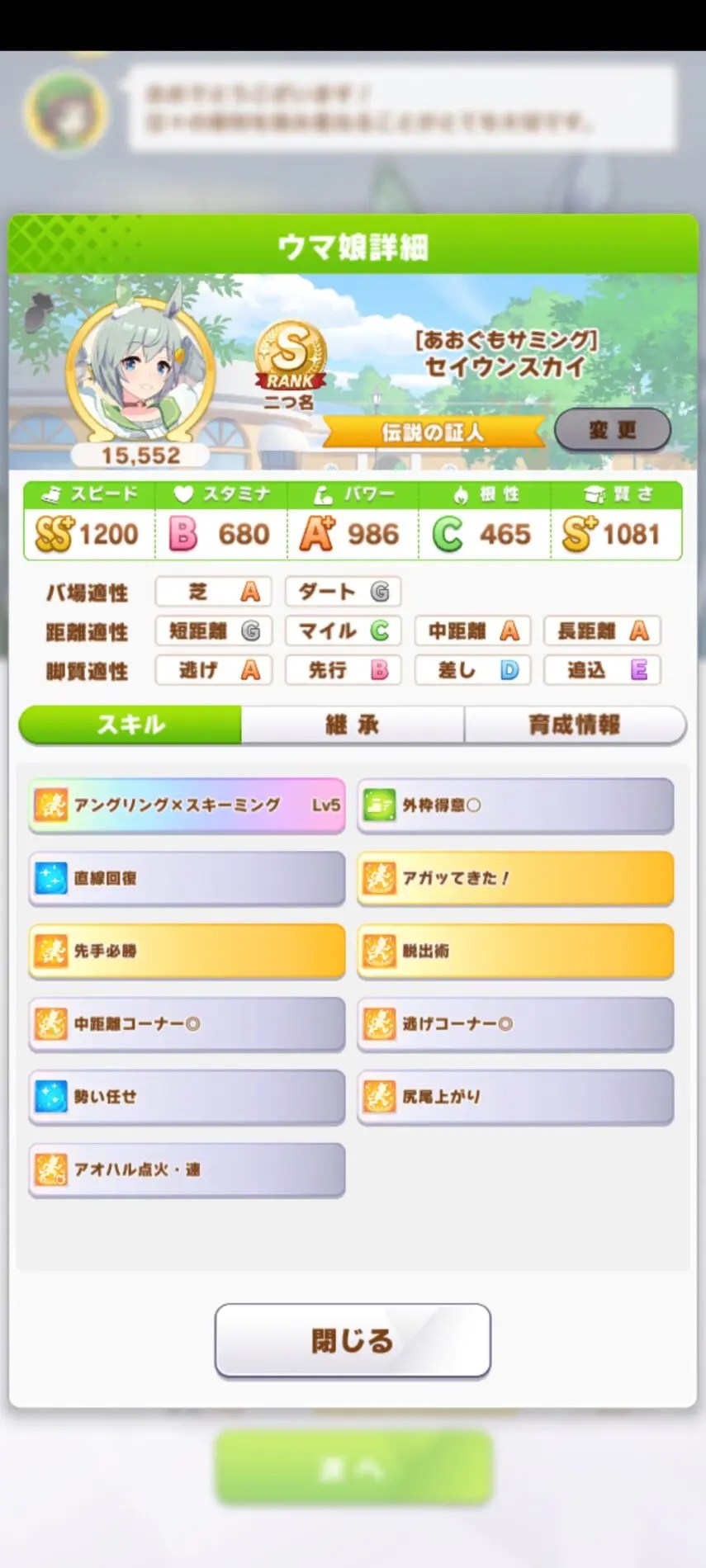This screenshot has width=706, height=1568.
Task: Switch to the 育成情報 tab
Action: 575,725
